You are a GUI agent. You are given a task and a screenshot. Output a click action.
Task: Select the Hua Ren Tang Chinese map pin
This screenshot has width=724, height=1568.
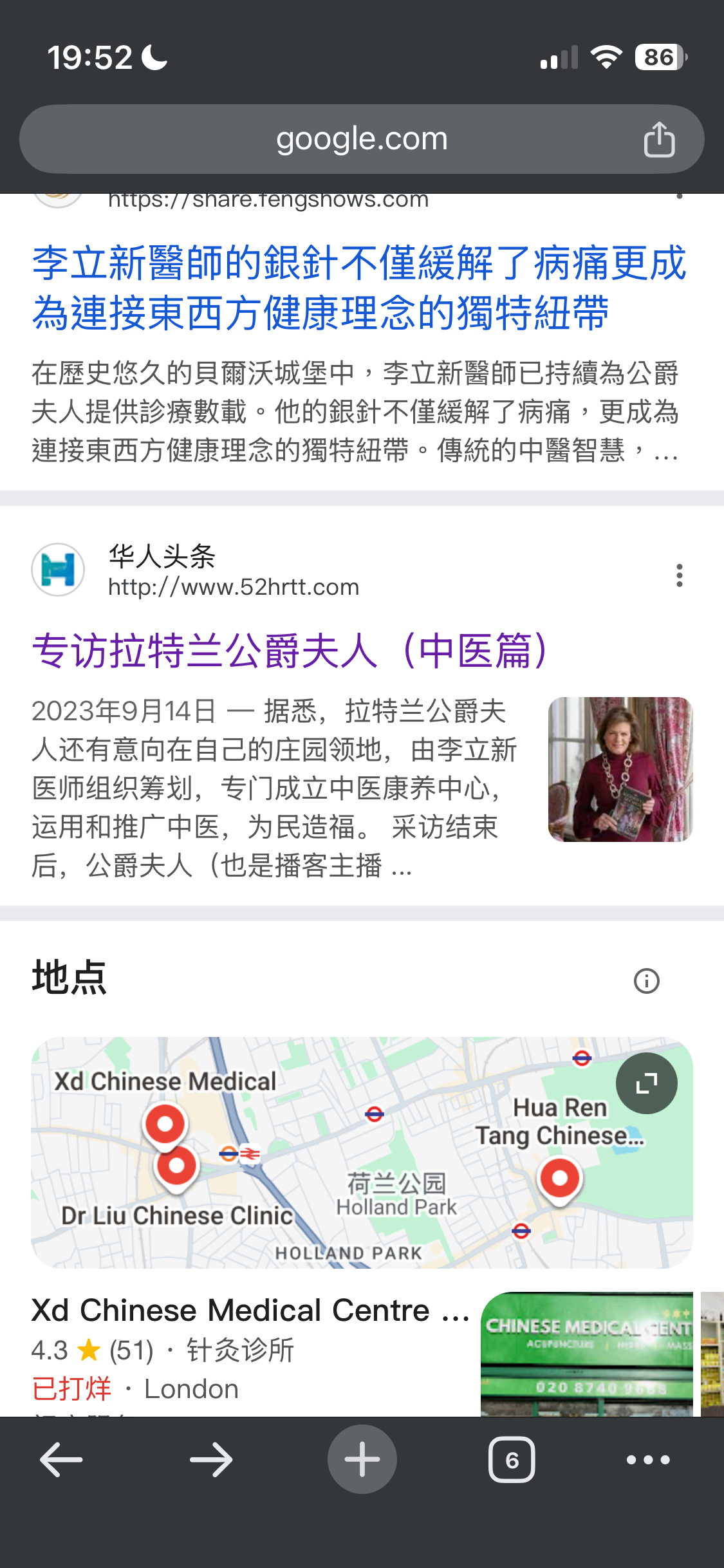559,1179
